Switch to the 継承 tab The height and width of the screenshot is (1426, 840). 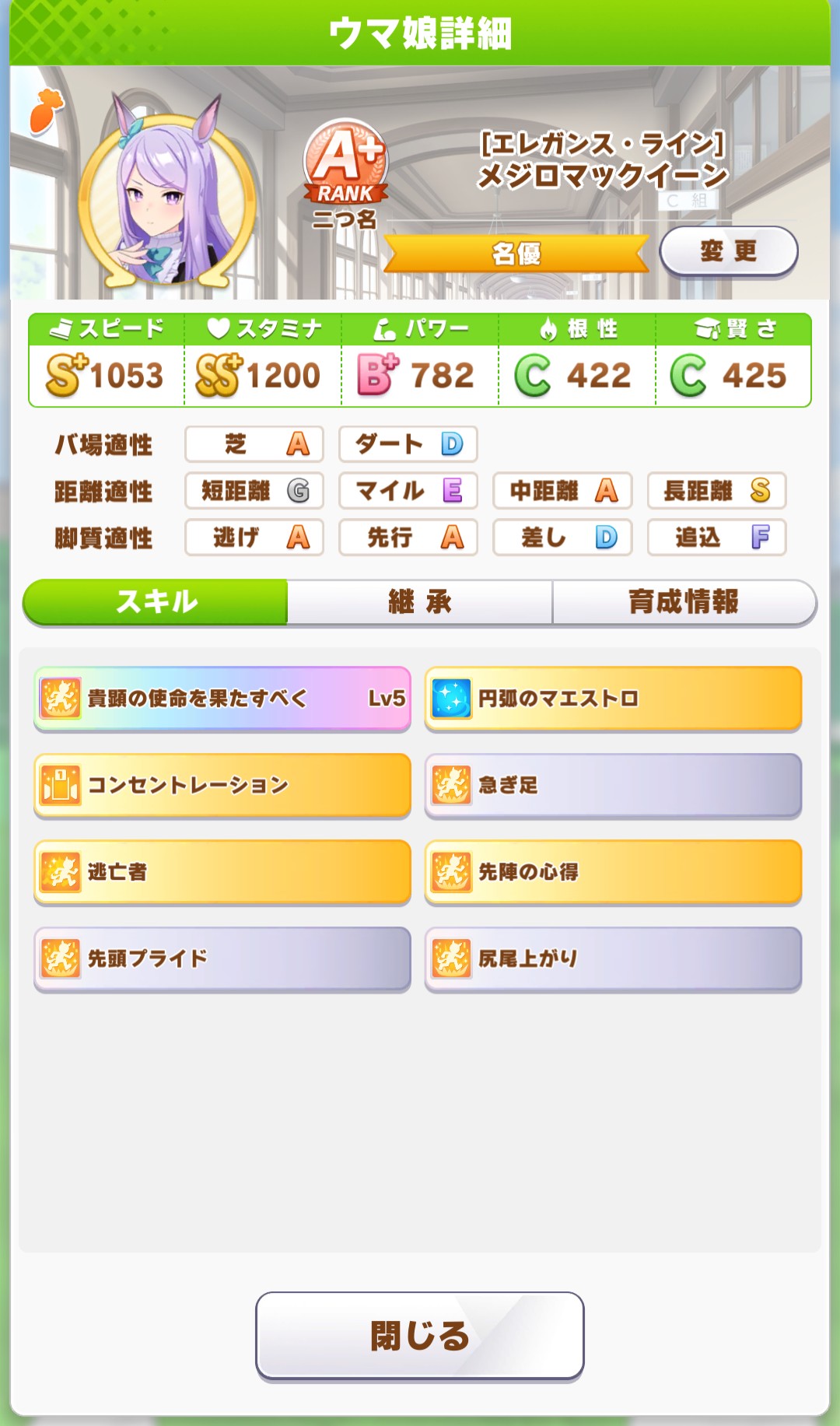(x=420, y=601)
